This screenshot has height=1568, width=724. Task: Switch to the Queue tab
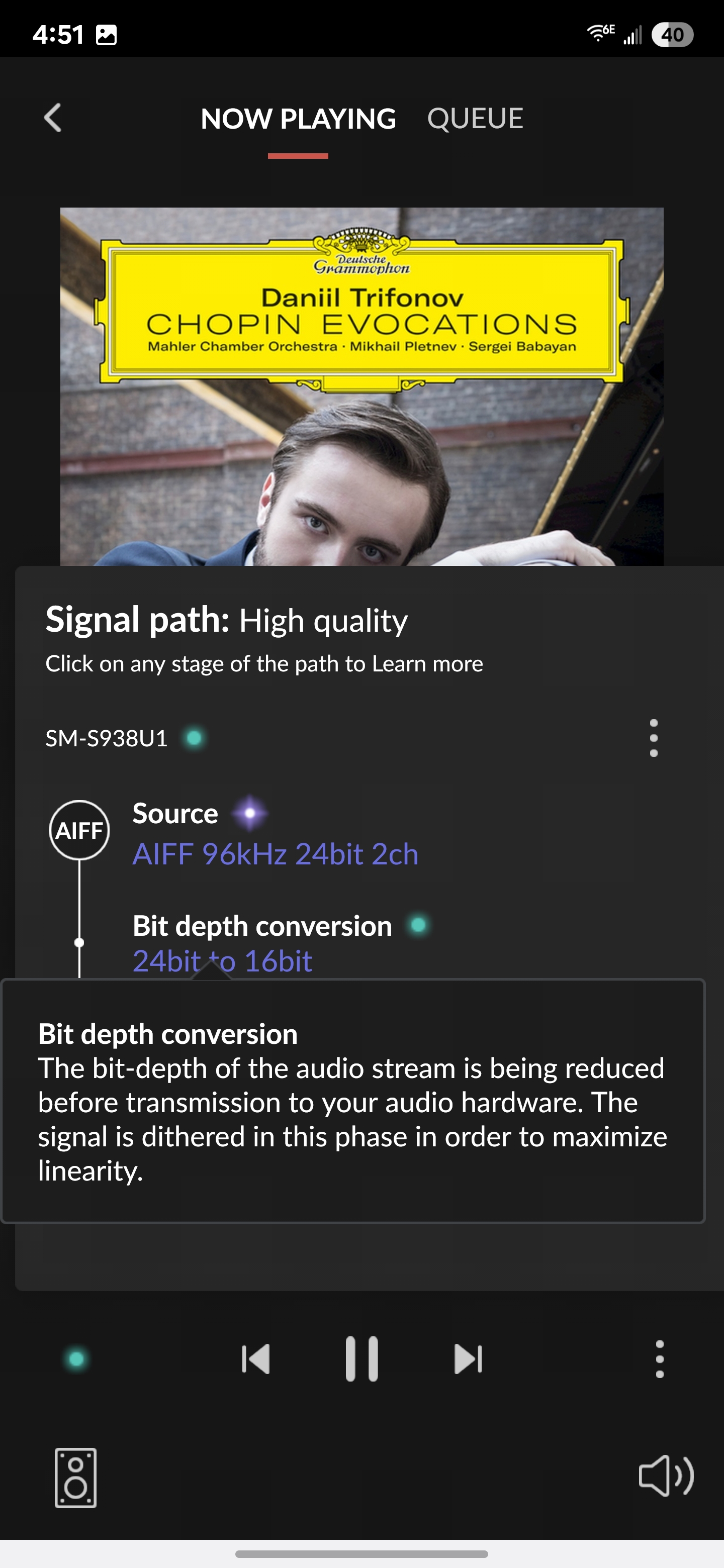(475, 118)
